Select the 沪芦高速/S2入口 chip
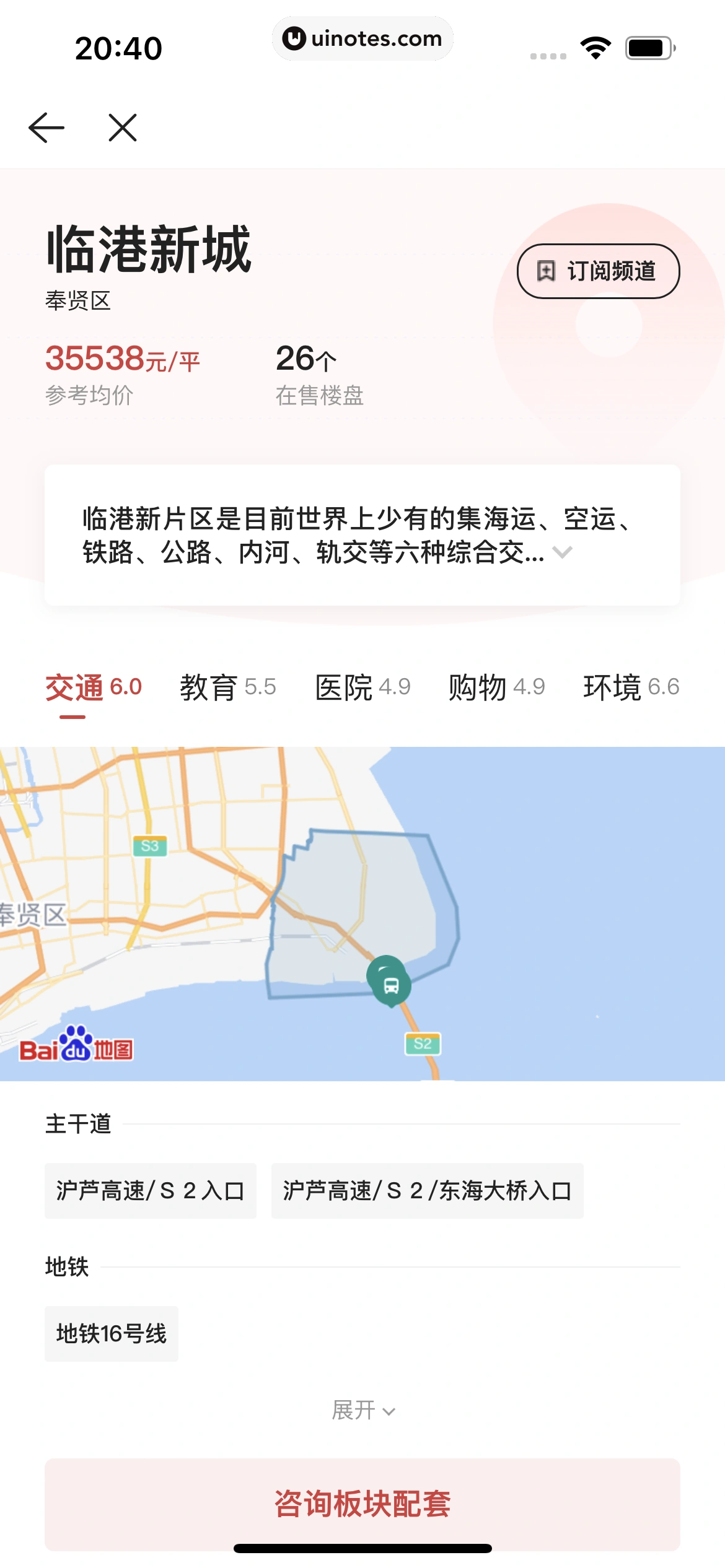725x1568 pixels. click(x=151, y=1191)
